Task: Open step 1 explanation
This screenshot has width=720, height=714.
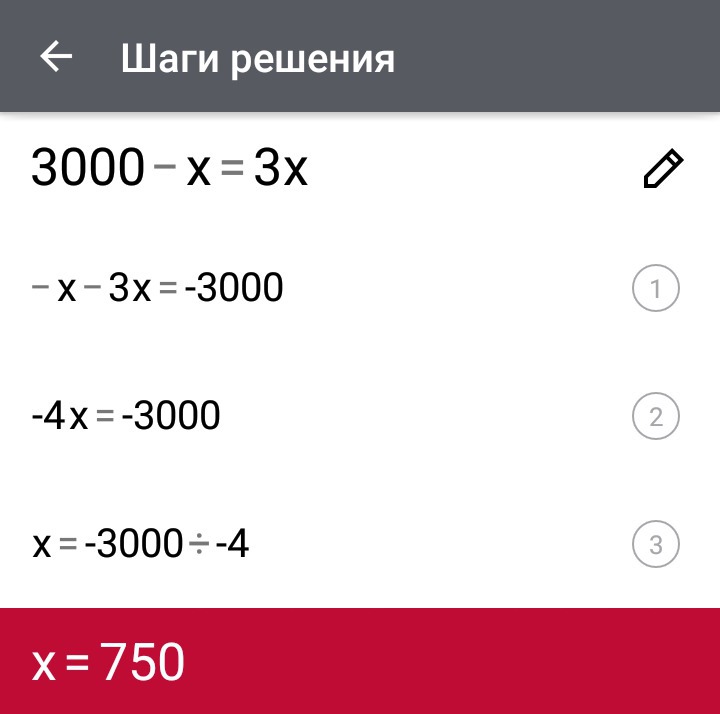Action: coord(656,288)
